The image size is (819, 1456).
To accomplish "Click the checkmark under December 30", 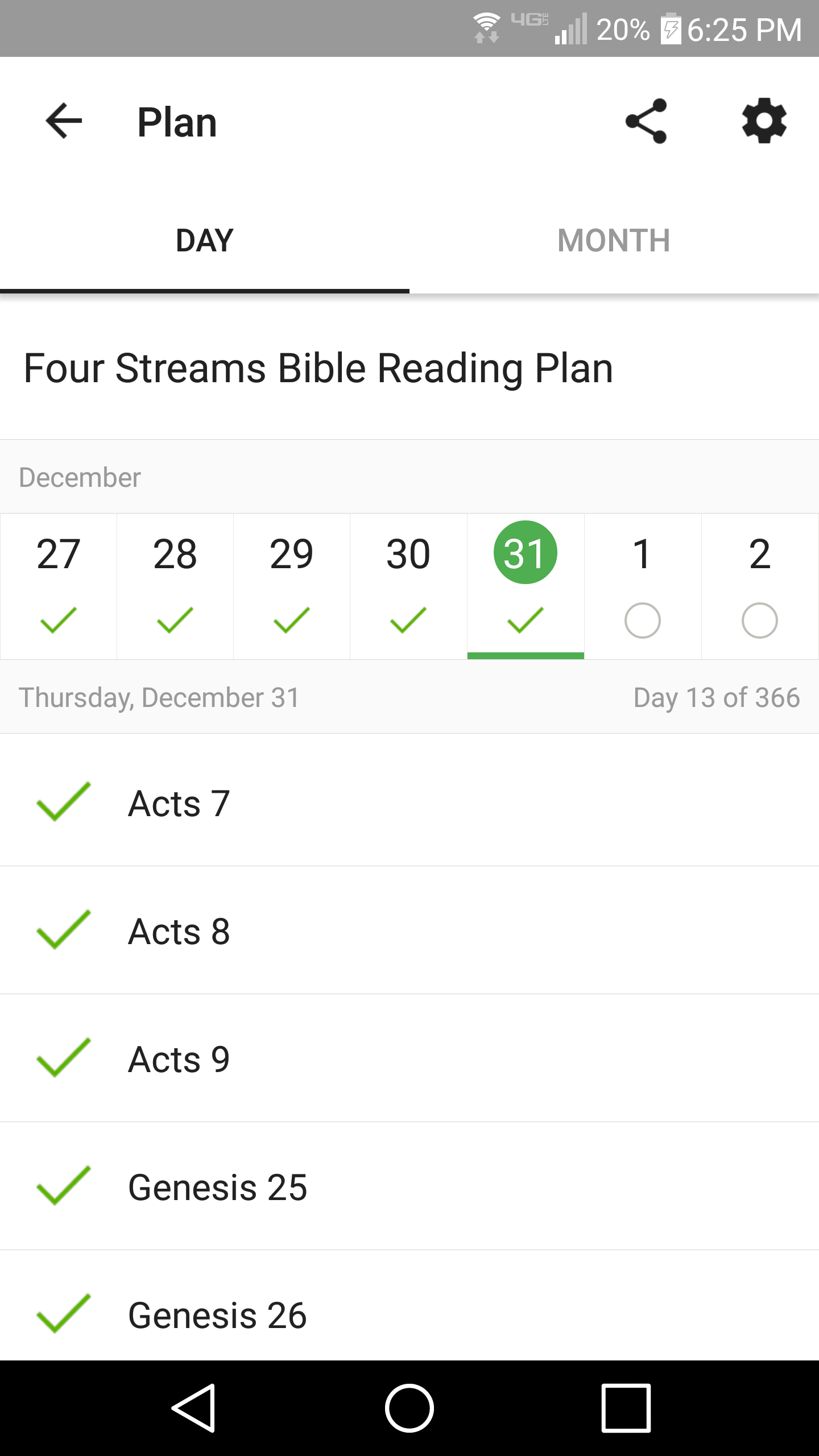I will (409, 621).
